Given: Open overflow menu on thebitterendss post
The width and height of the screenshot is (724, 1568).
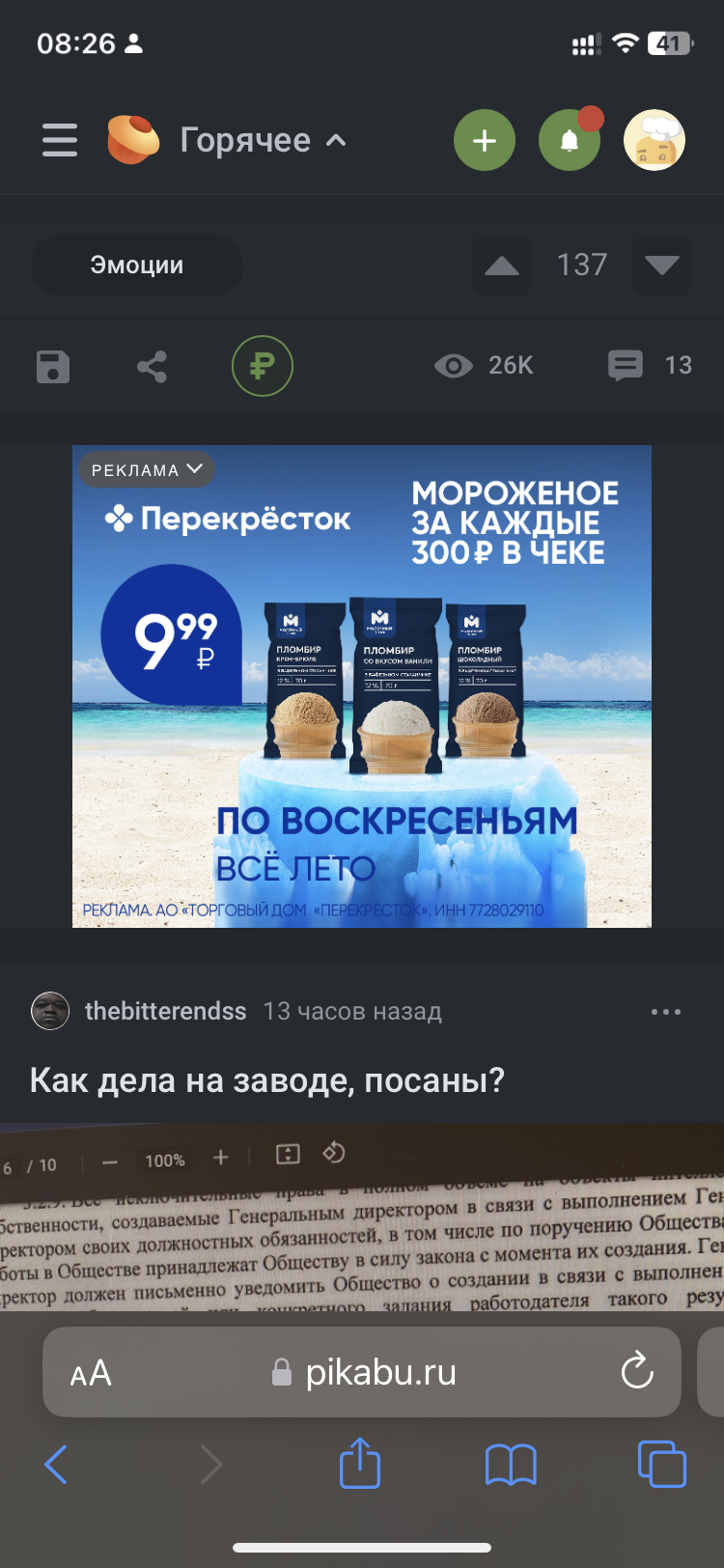Looking at the screenshot, I should [665, 1012].
